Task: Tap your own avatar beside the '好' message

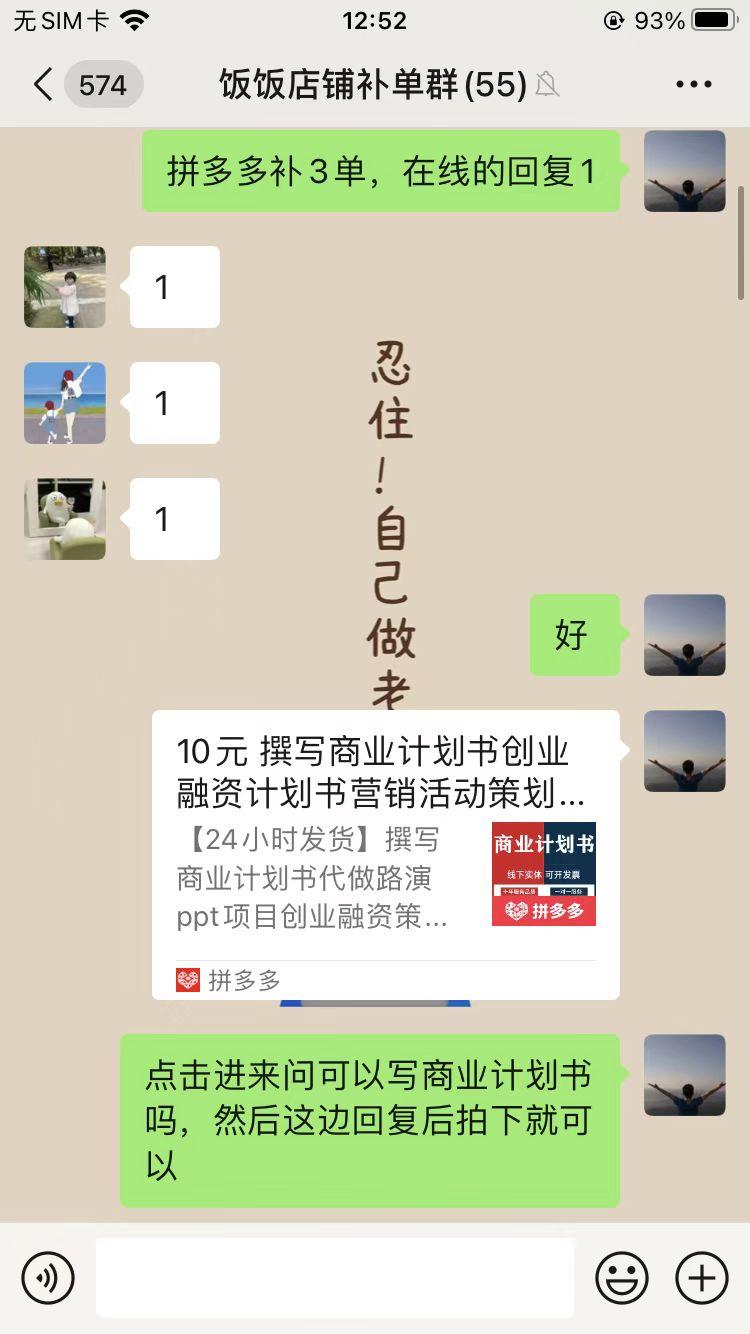Action: pyautogui.click(x=685, y=634)
